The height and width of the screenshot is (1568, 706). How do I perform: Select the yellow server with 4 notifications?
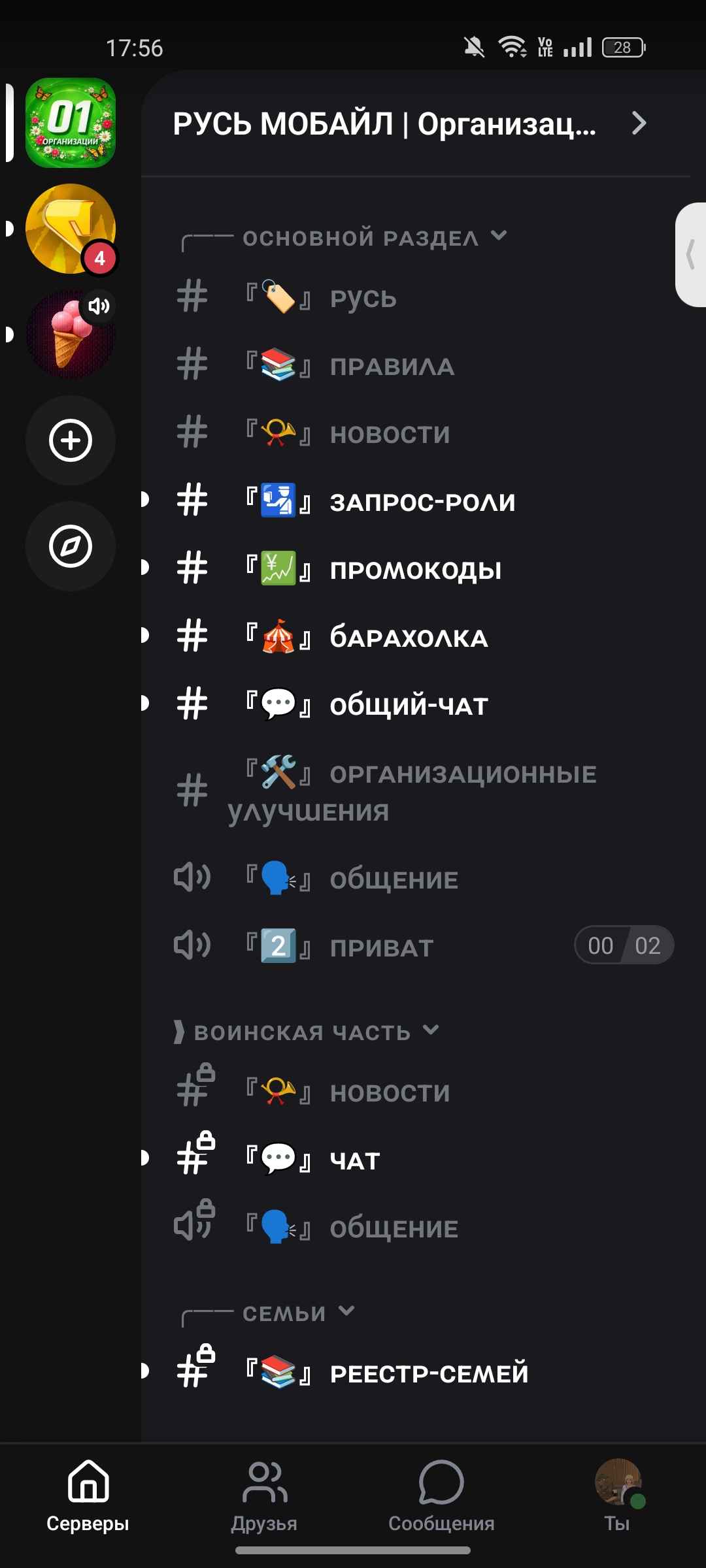pyautogui.click(x=71, y=229)
